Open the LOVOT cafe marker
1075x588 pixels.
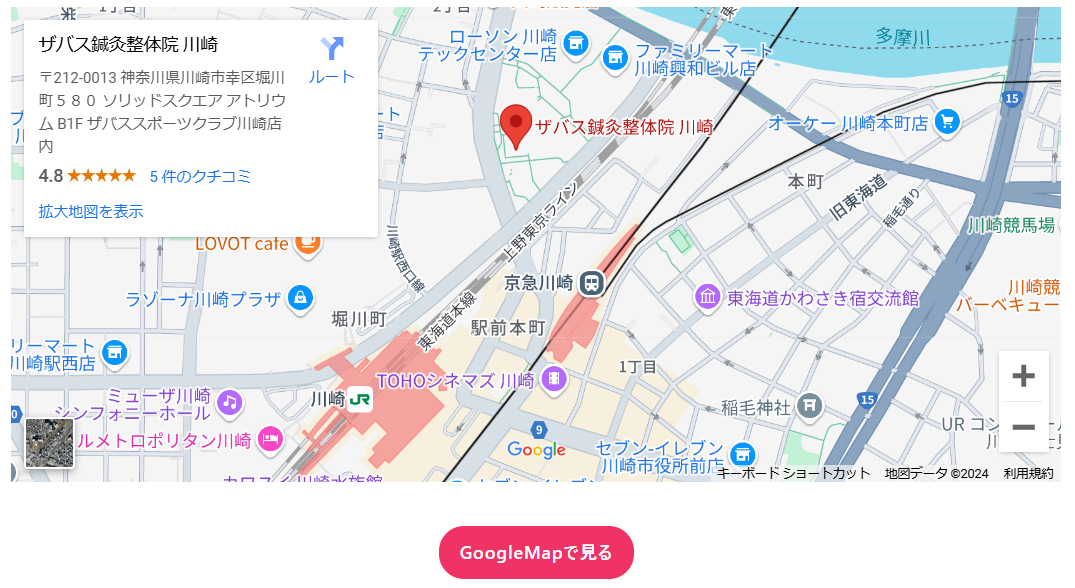[x=308, y=242]
